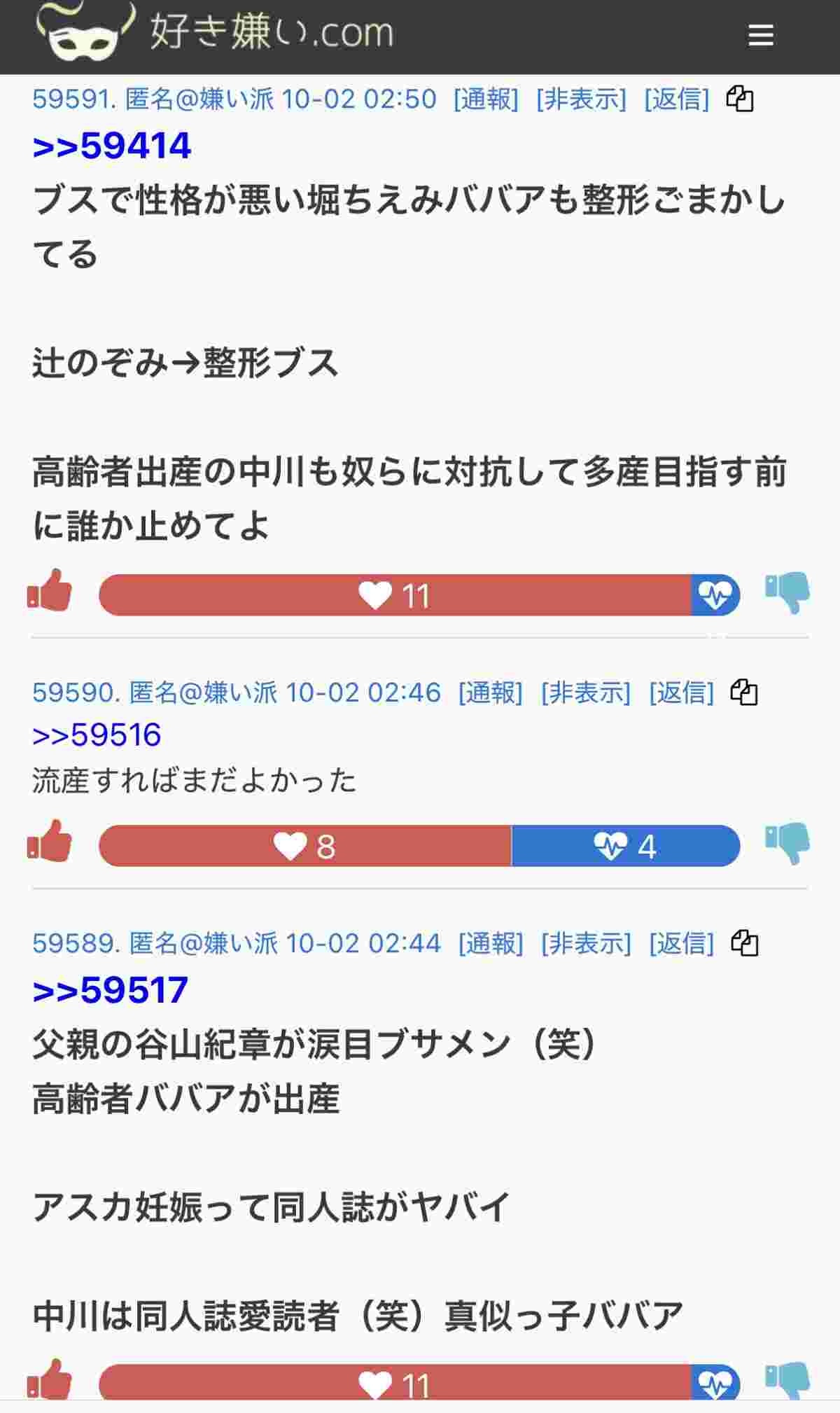Give a thumbs down to comment 59590
Image resolution: width=840 pixels, height=1413 pixels.
[x=787, y=844]
